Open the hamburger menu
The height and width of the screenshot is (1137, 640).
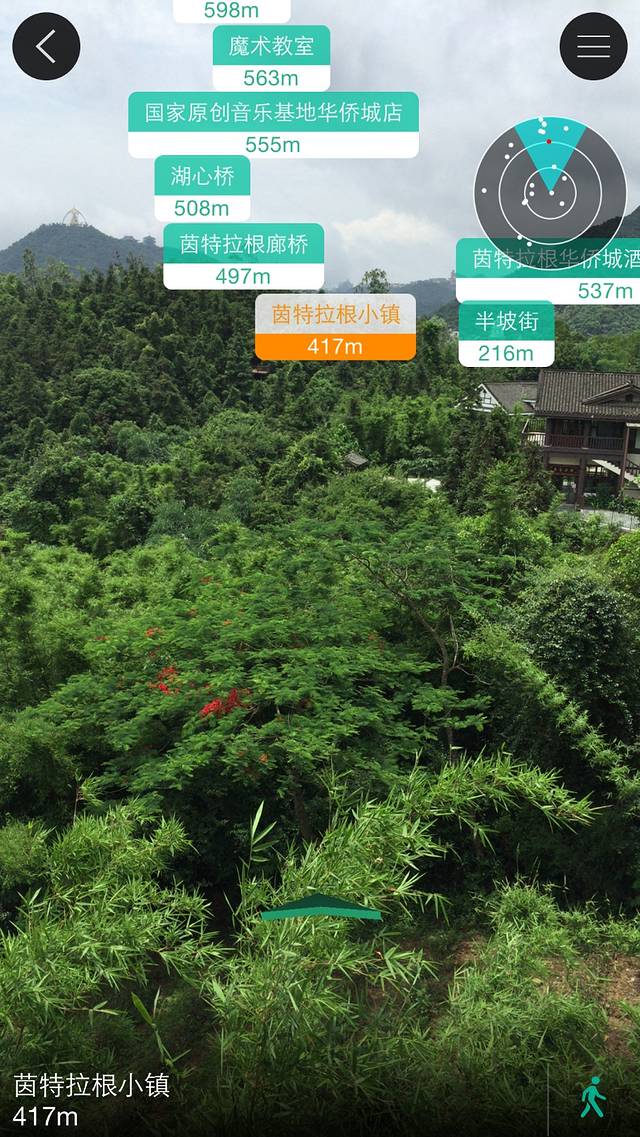point(593,47)
